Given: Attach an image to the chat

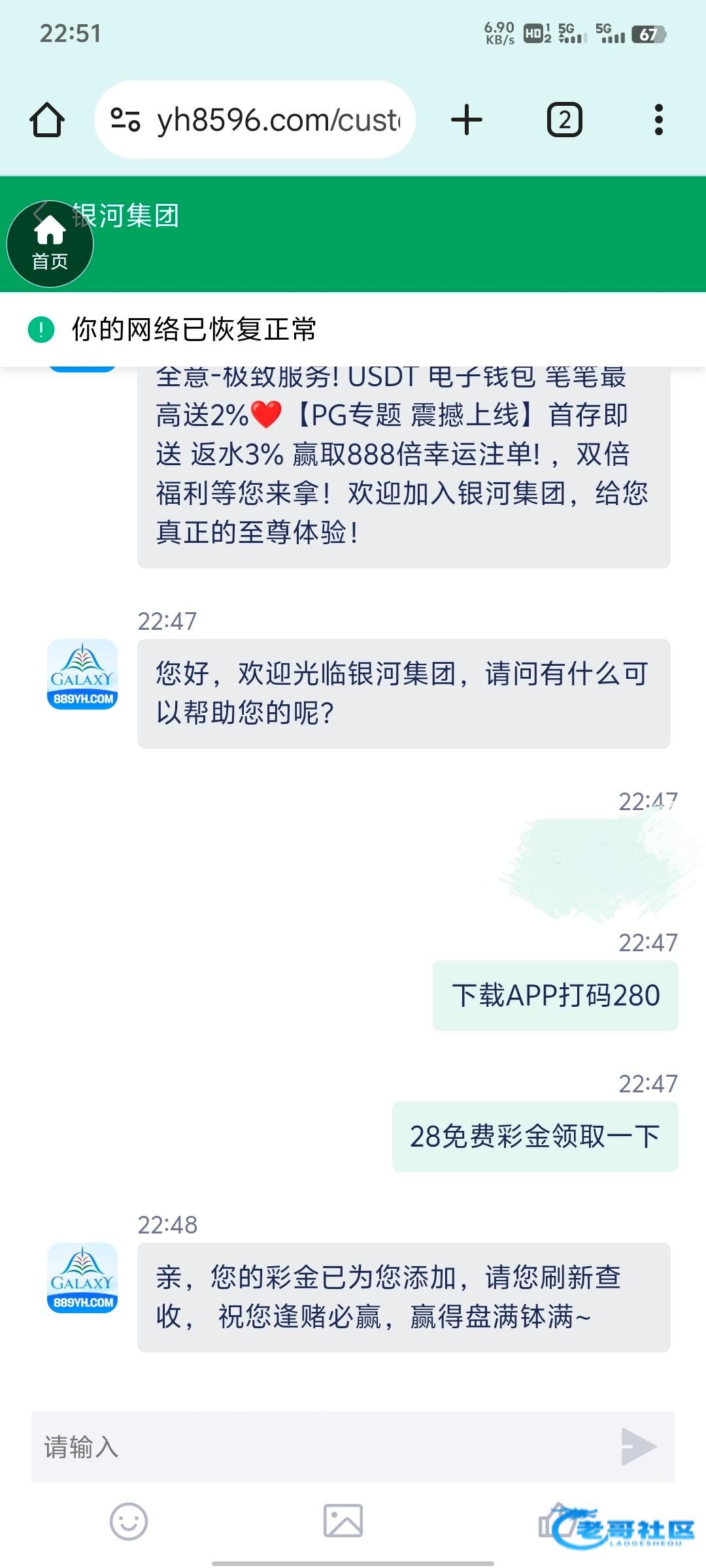Looking at the screenshot, I should coord(343,1521).
